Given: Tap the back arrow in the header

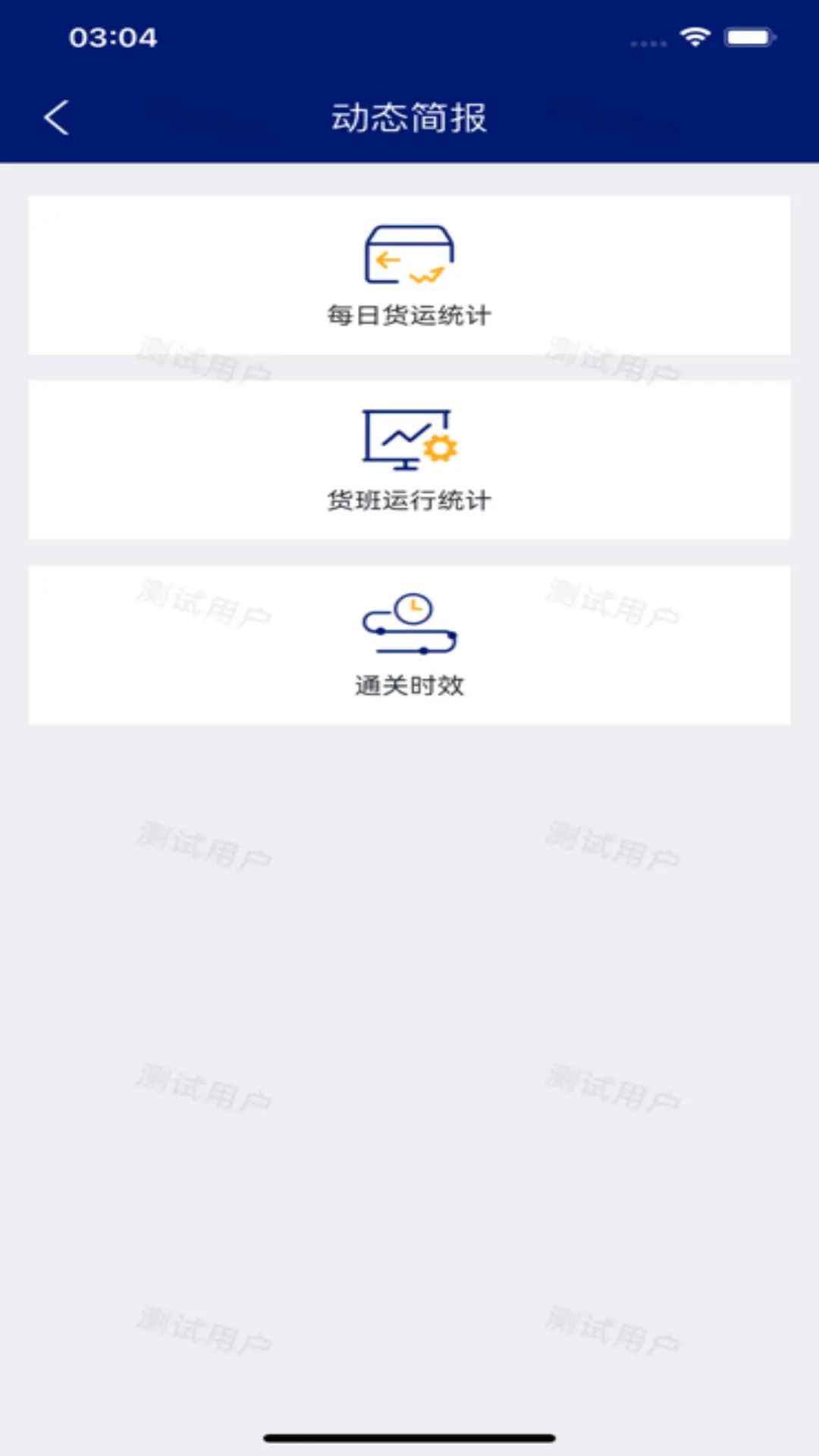Looking at the screenshot, I should [57, 118].
